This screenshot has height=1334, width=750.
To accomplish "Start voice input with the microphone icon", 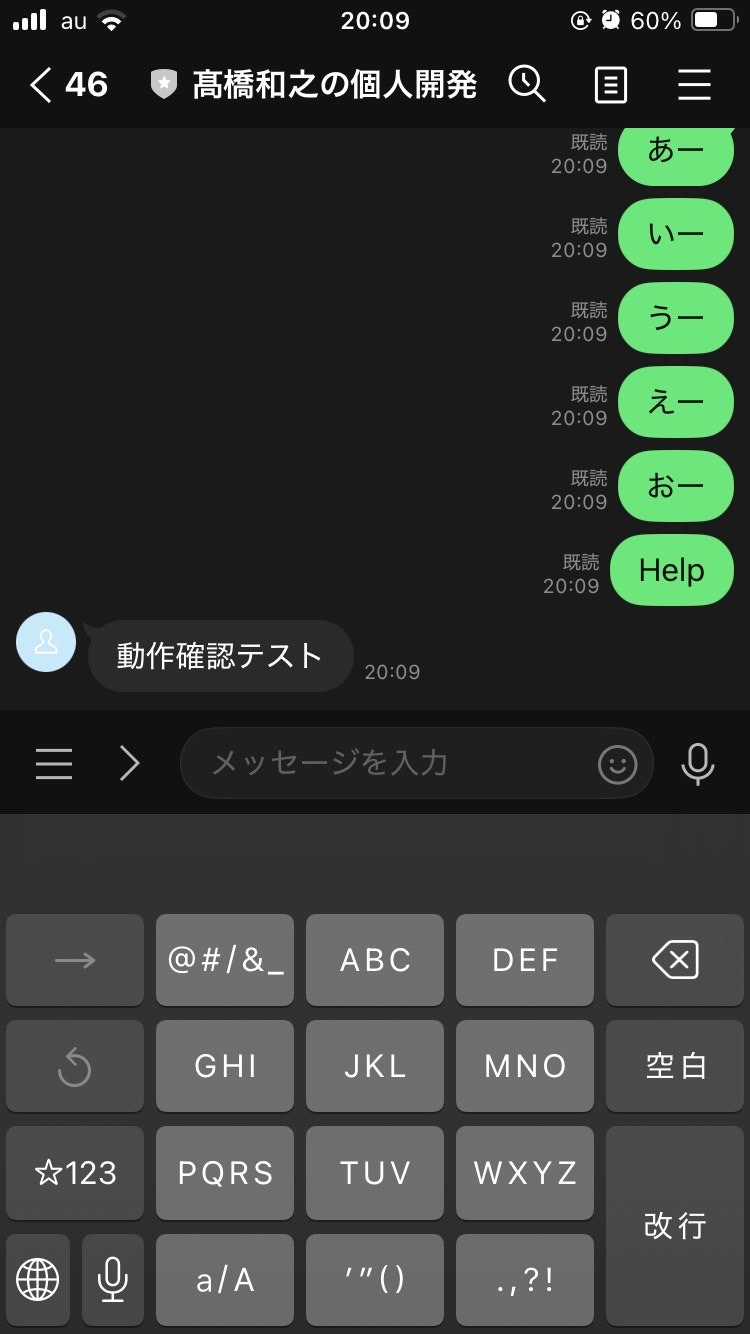I will pyautogui.click(x=697, y=763).
